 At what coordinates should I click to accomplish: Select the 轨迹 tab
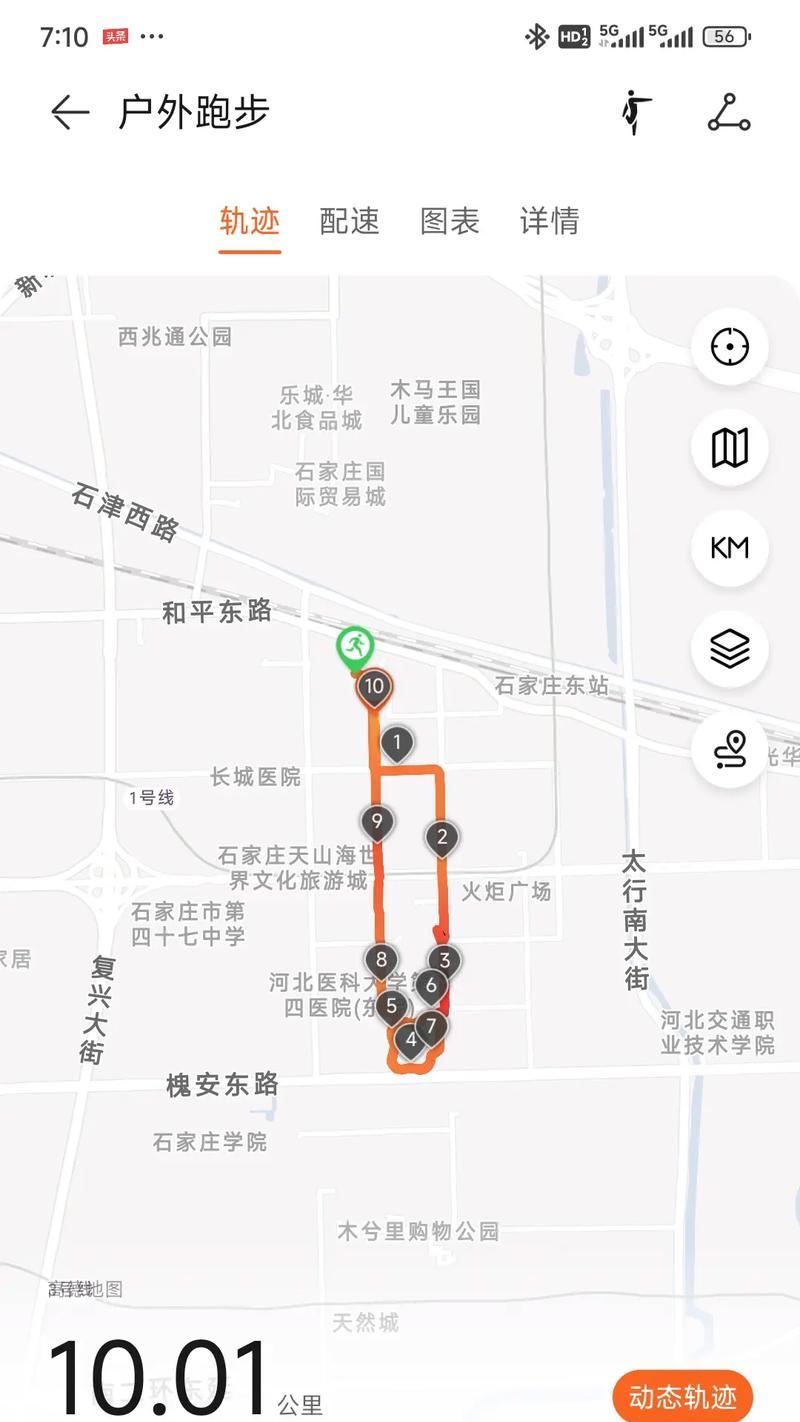(x=250, y=221)
